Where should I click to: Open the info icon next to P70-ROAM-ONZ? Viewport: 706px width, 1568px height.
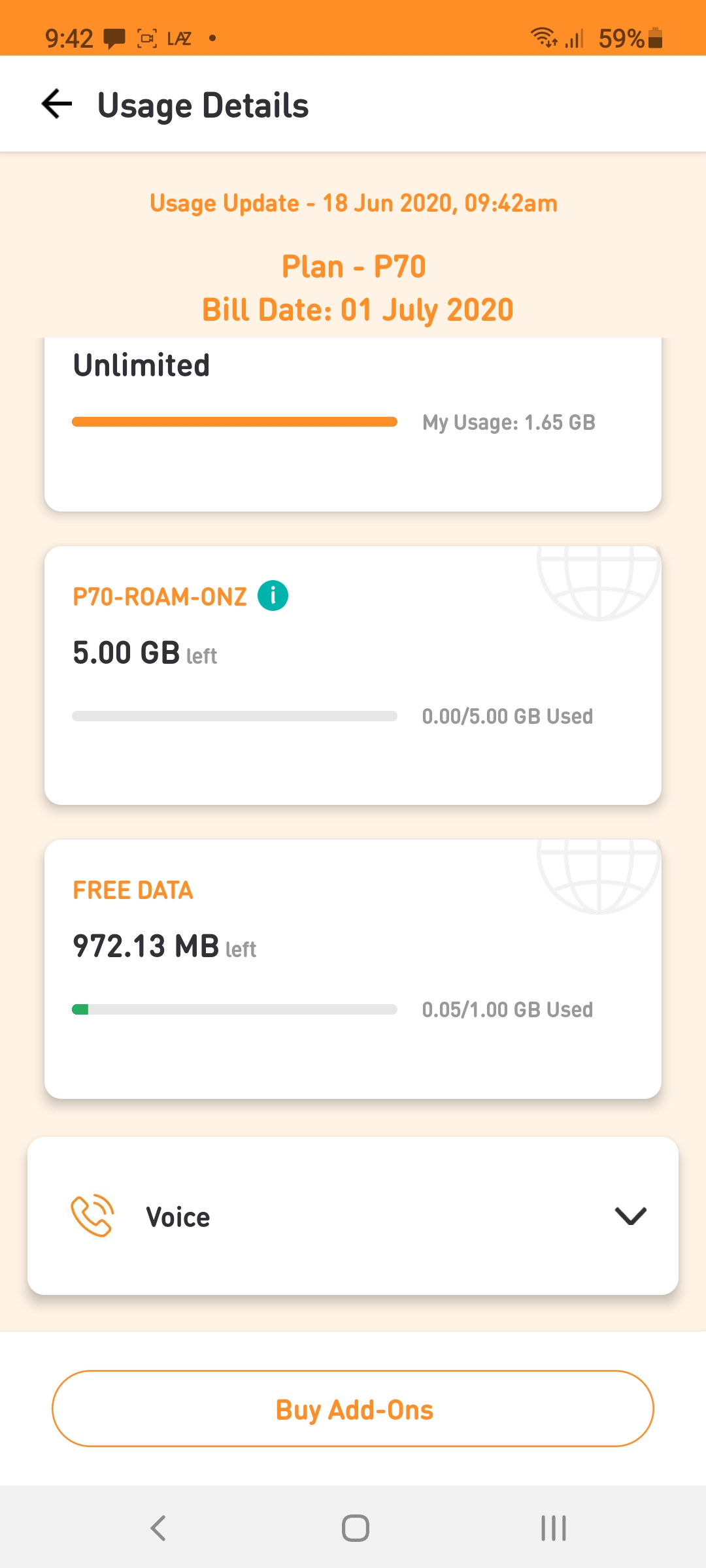click(x=273, y=596)
